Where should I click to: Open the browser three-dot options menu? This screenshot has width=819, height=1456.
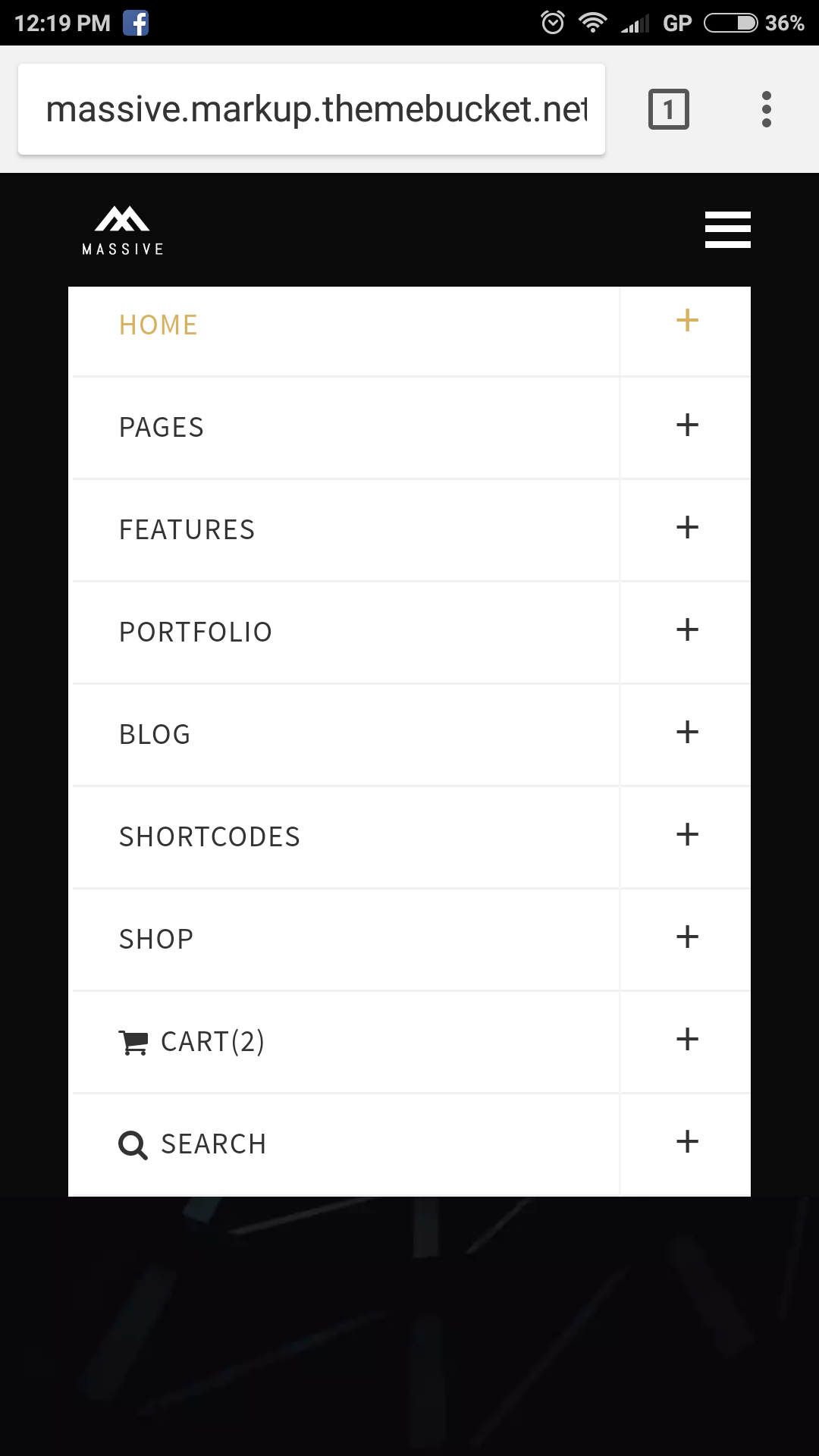767,109
